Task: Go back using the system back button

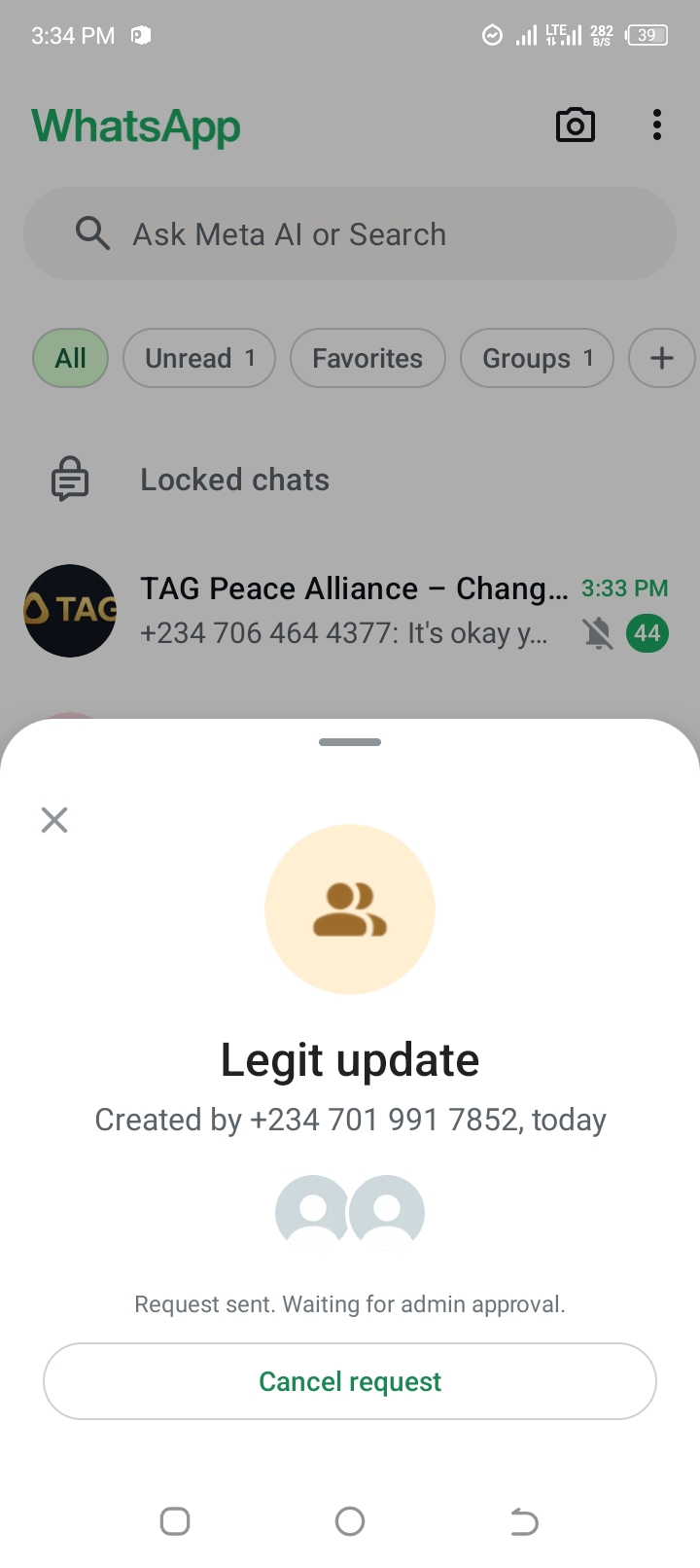Action: [524, 1521]
